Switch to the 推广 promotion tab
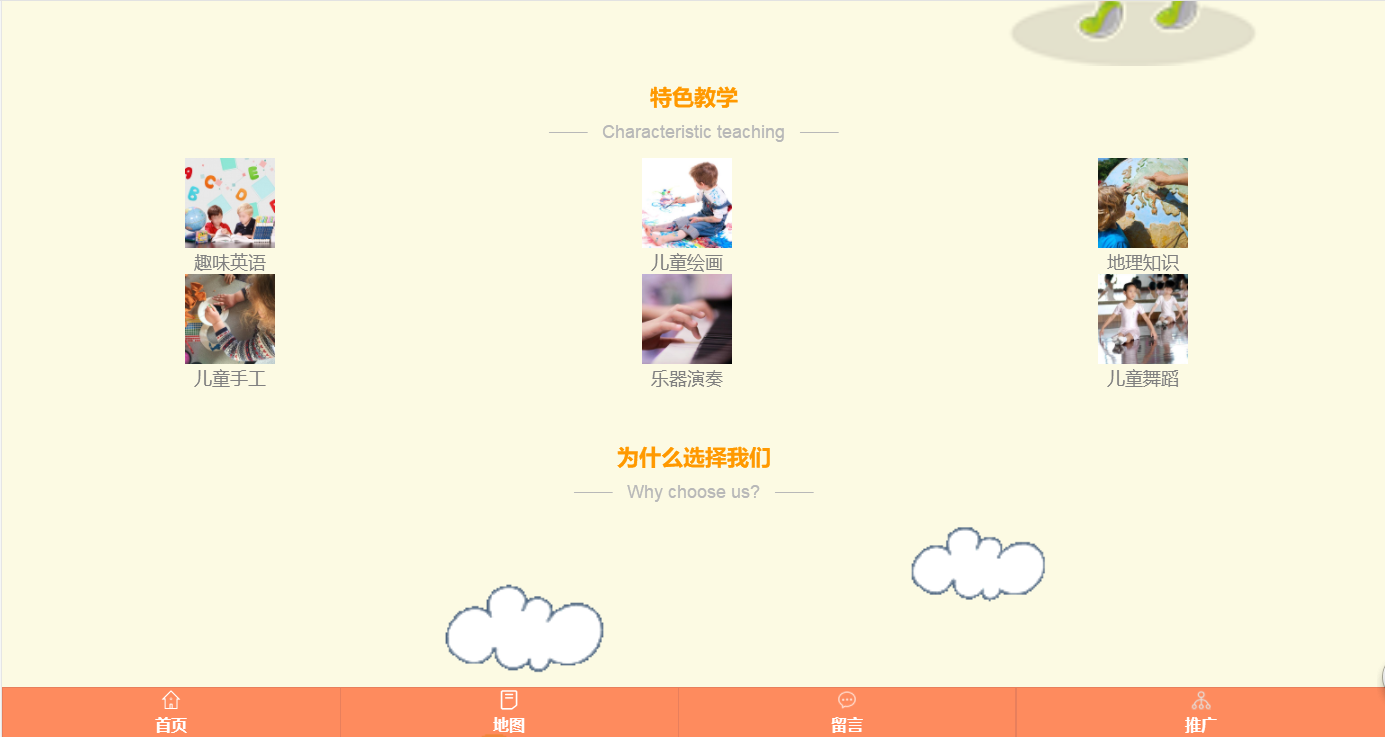The height and width of the screenshot is (737, 1385). pyautogui.click(x=1200, y=712)
